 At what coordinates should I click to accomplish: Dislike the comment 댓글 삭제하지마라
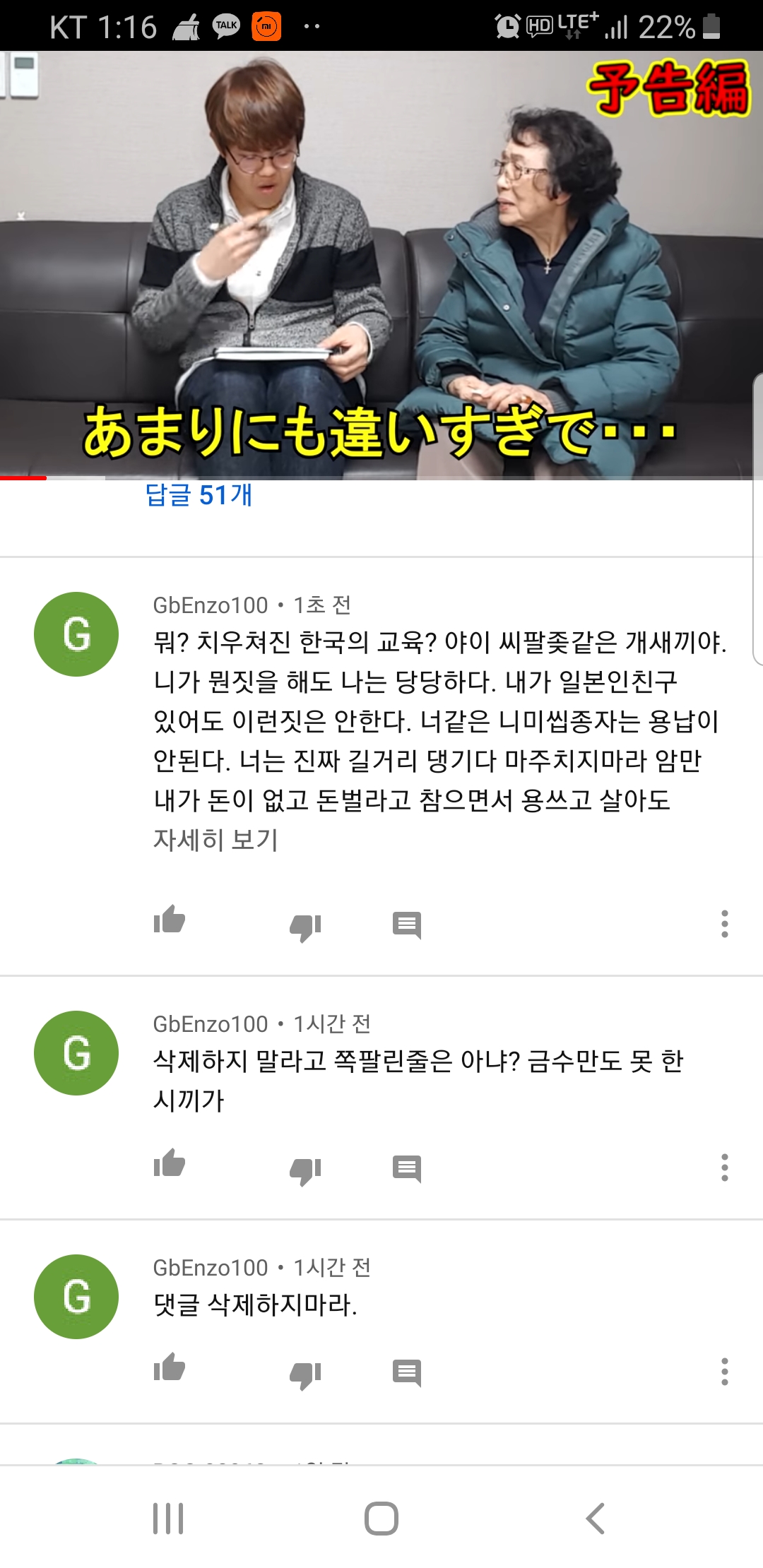point(305,1374)
